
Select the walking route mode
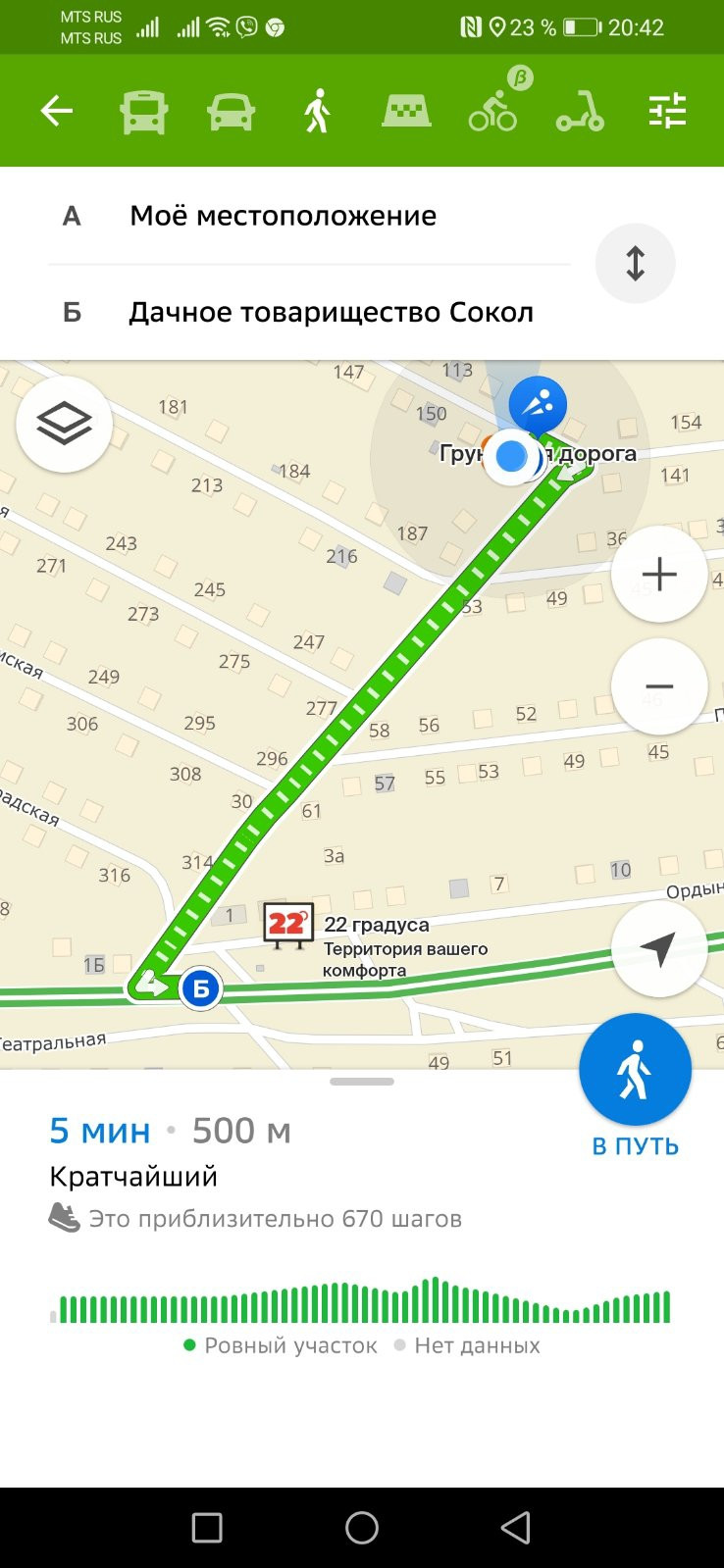tap(317, 111)
